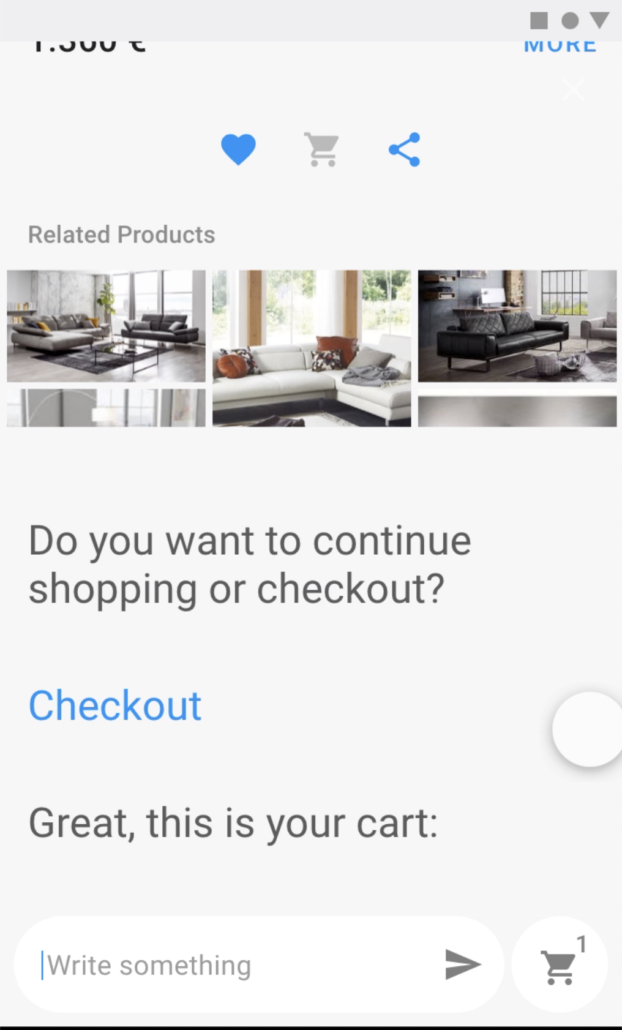The width and height of the screenshot is (622, 1030).
Task: Open the white corner sofa related product
Action: 312,348
